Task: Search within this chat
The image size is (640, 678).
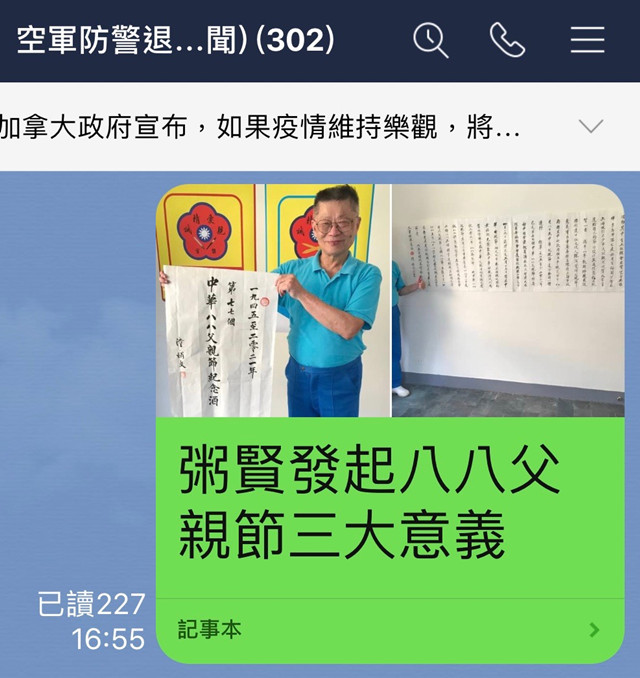Action: pos(431,40)
